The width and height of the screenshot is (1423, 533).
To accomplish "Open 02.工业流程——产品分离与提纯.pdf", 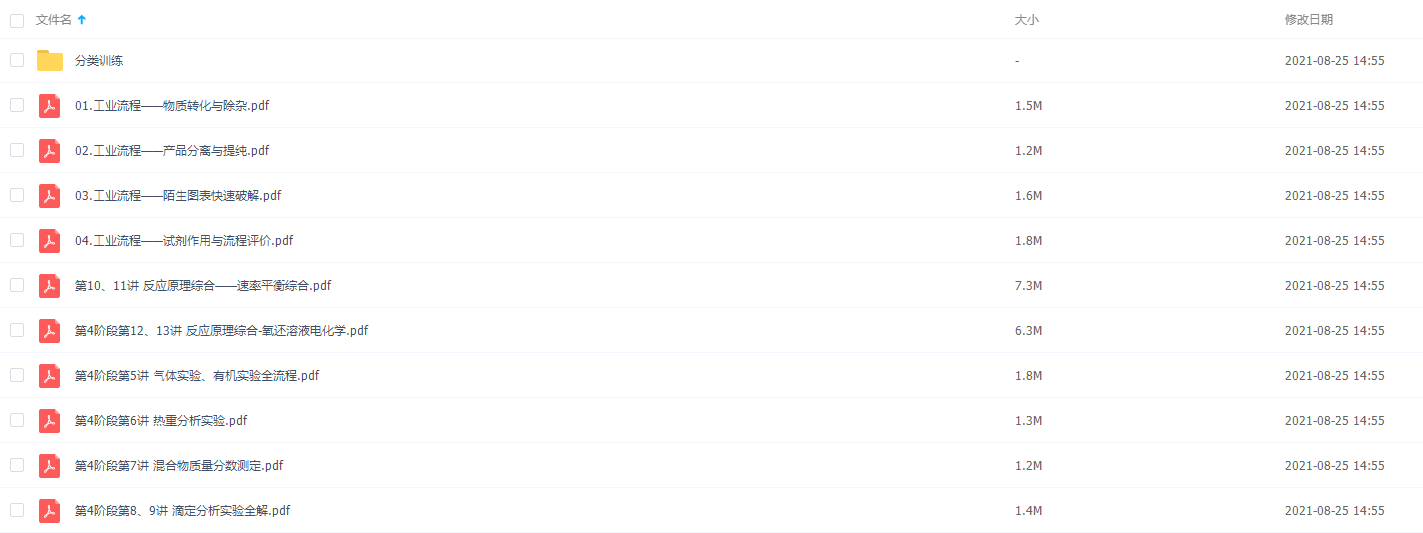I will [x=171, y=151].
